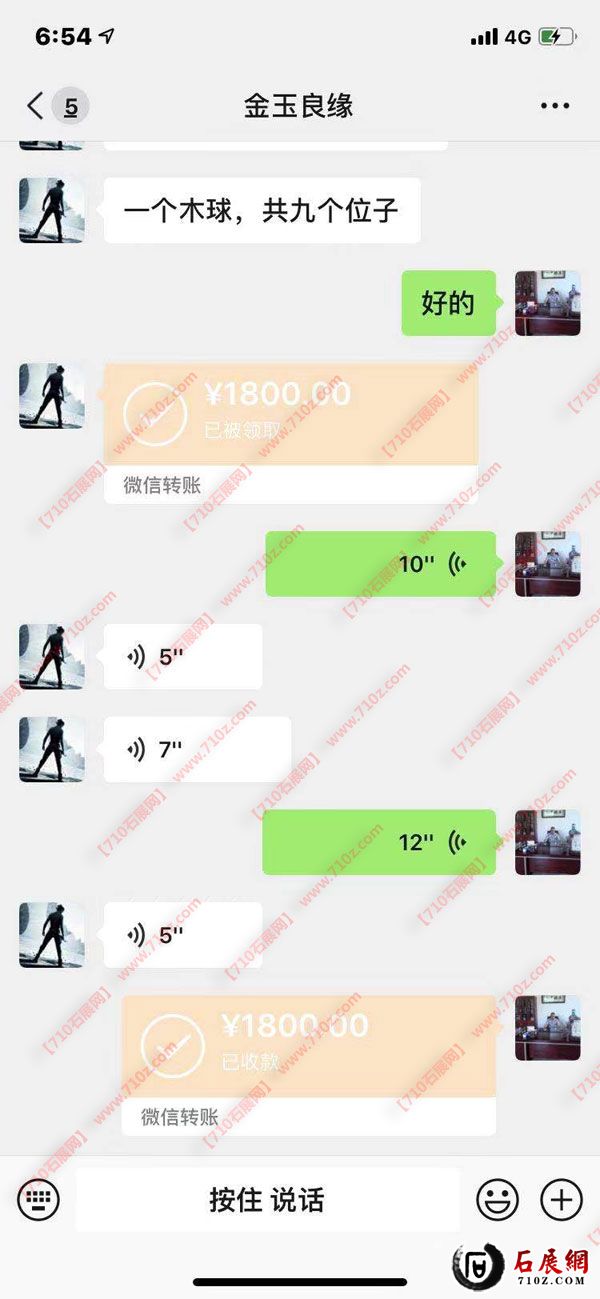This screenshot has height=1299, width=600.
Task: Open the ¥1800.00 transfer marked 已被领取
Action: point(290,432)
